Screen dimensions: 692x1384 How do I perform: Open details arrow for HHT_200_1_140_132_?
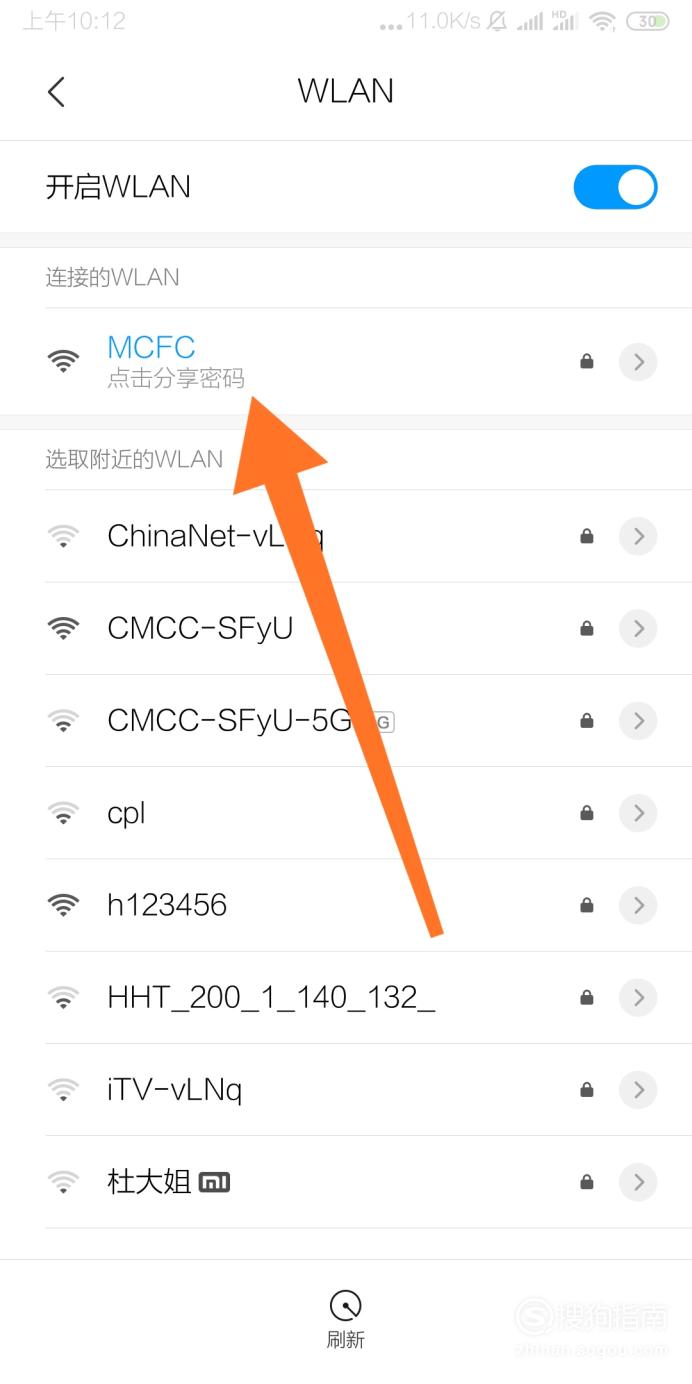(638, 997)
